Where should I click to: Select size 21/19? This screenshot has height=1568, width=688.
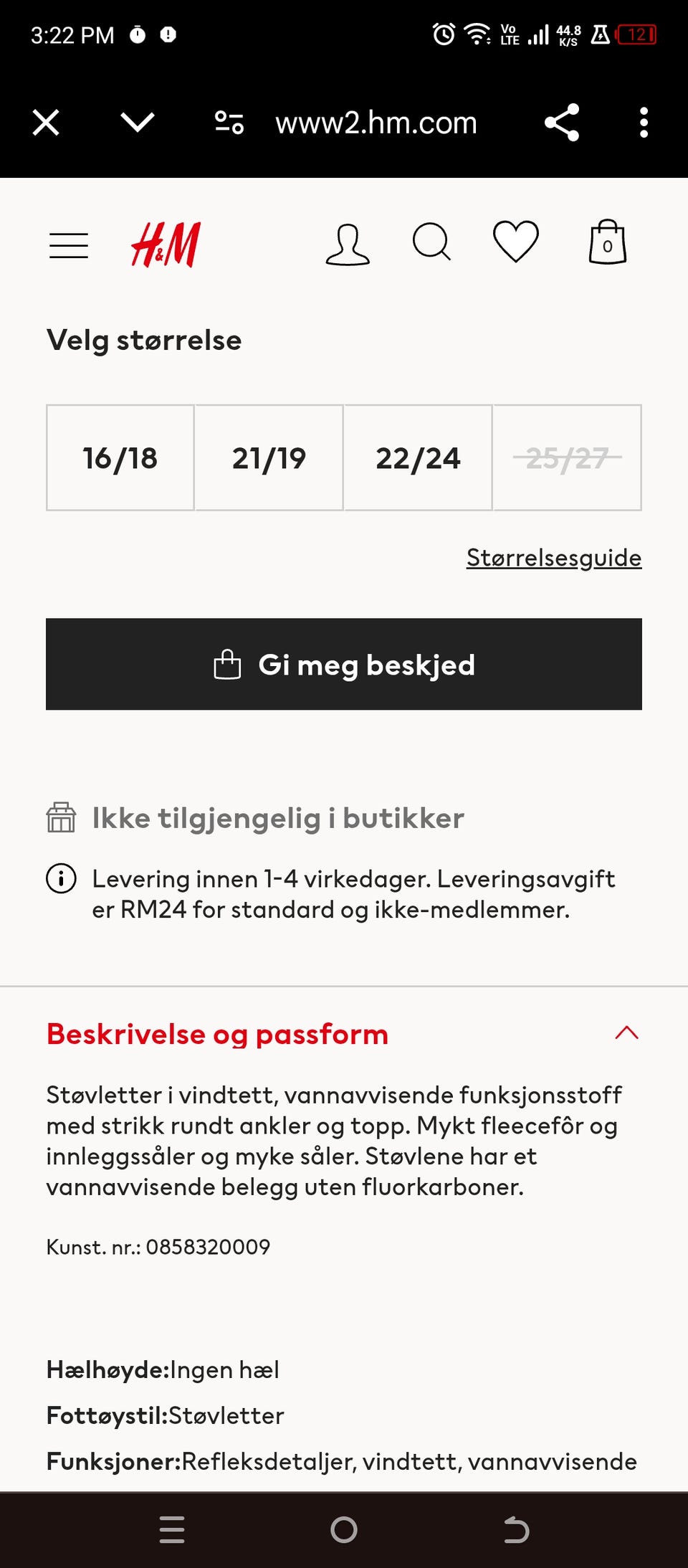269,457
